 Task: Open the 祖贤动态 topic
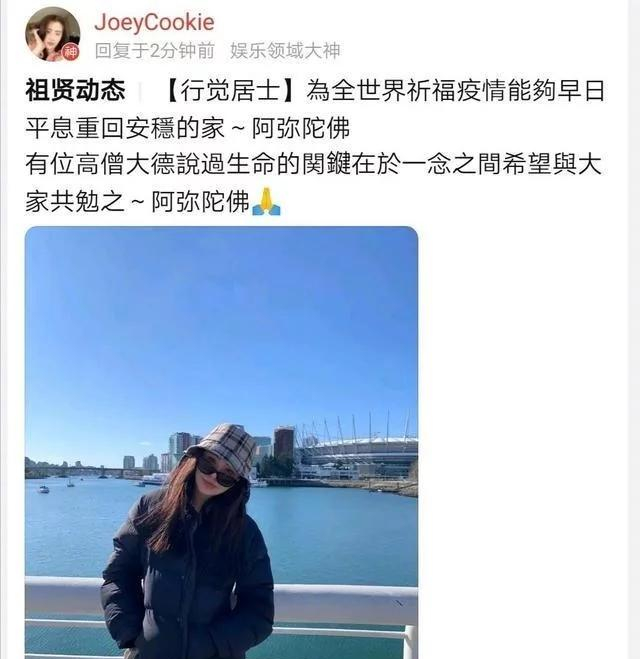coord(75,90)
